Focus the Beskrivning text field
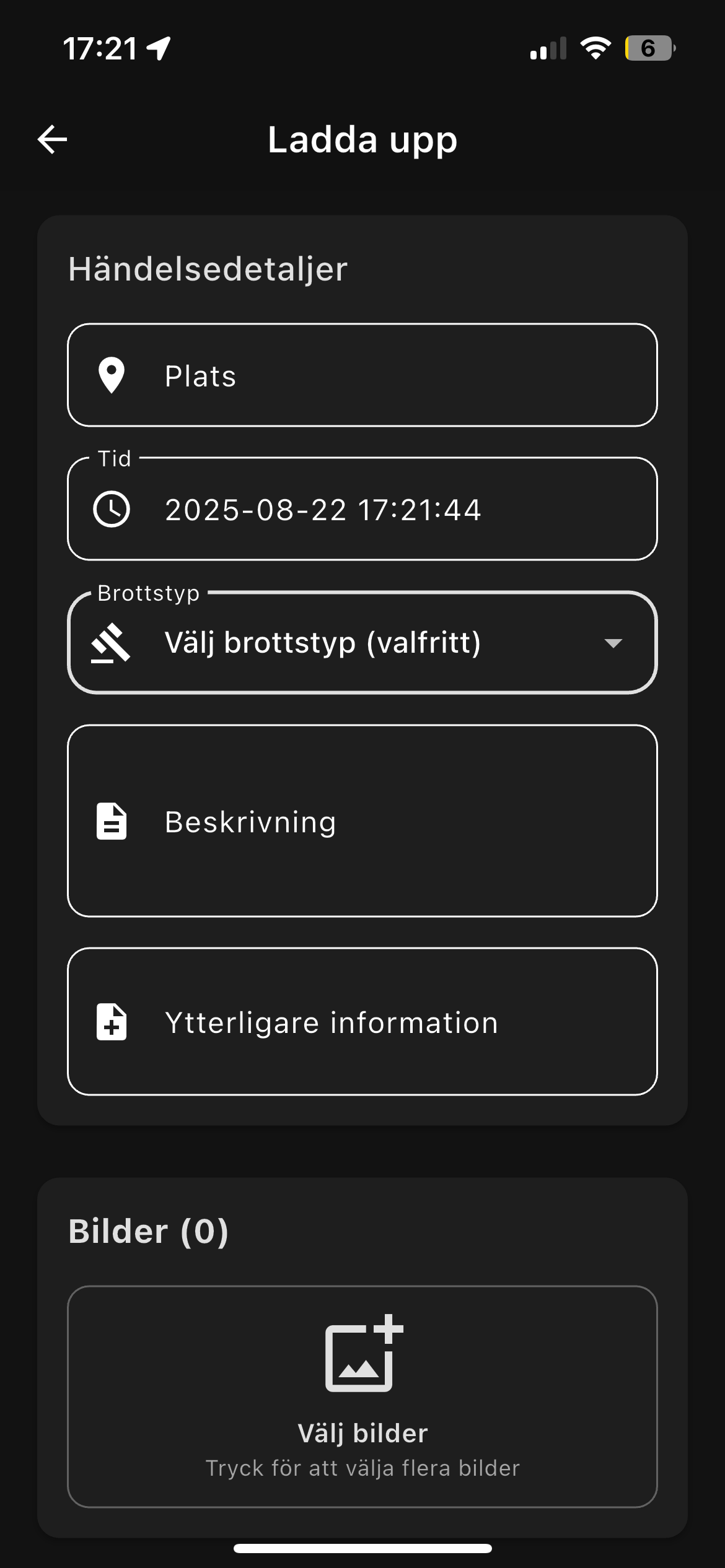Image resolution: width=725 pixels, height=1568 pixels. coord(362,821)
